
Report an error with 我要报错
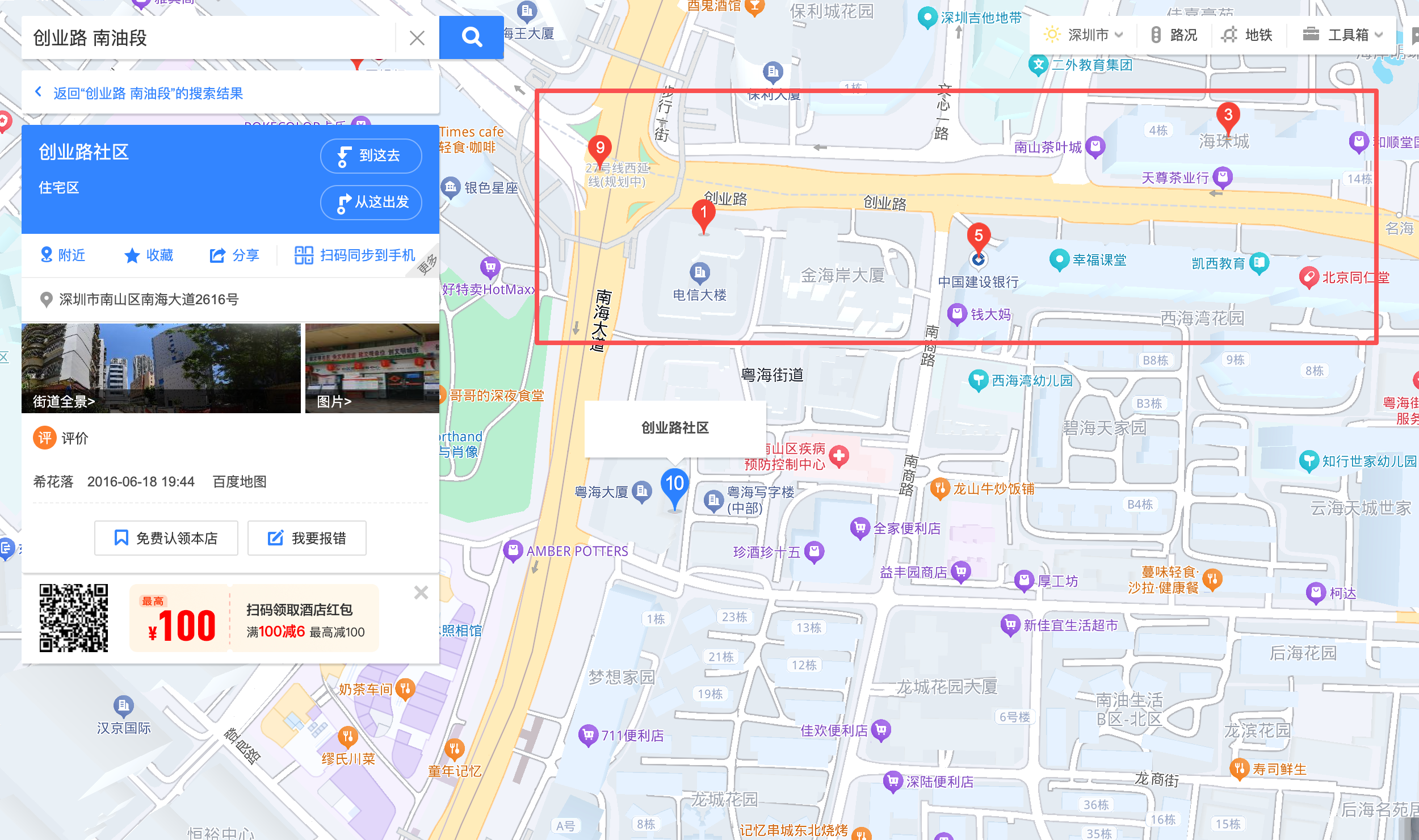coord(307,538)
